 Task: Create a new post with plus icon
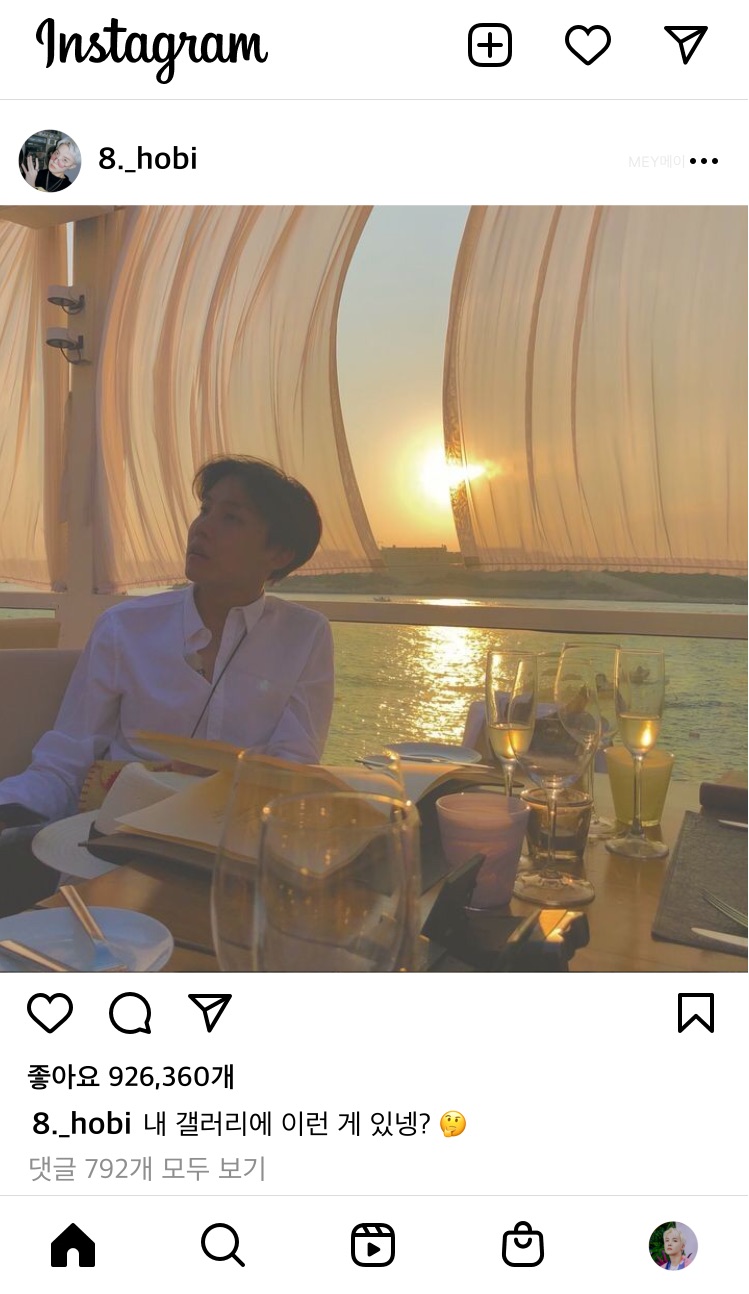(490, 46)
